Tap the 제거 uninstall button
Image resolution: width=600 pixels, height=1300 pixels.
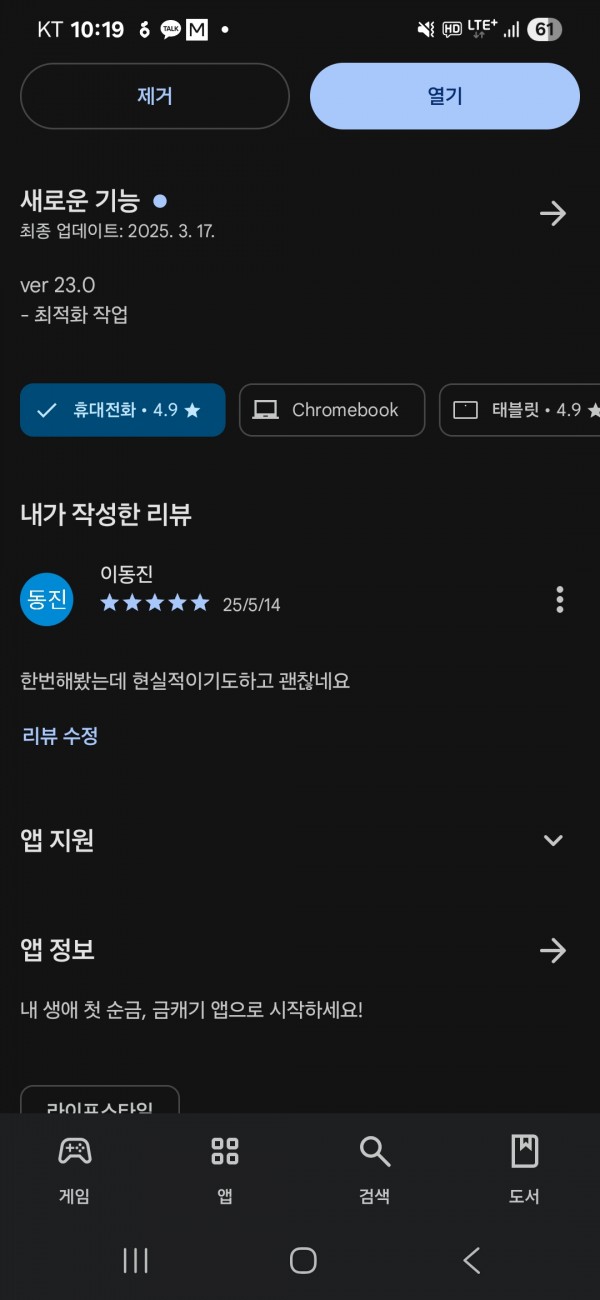[x=155, y=96]
